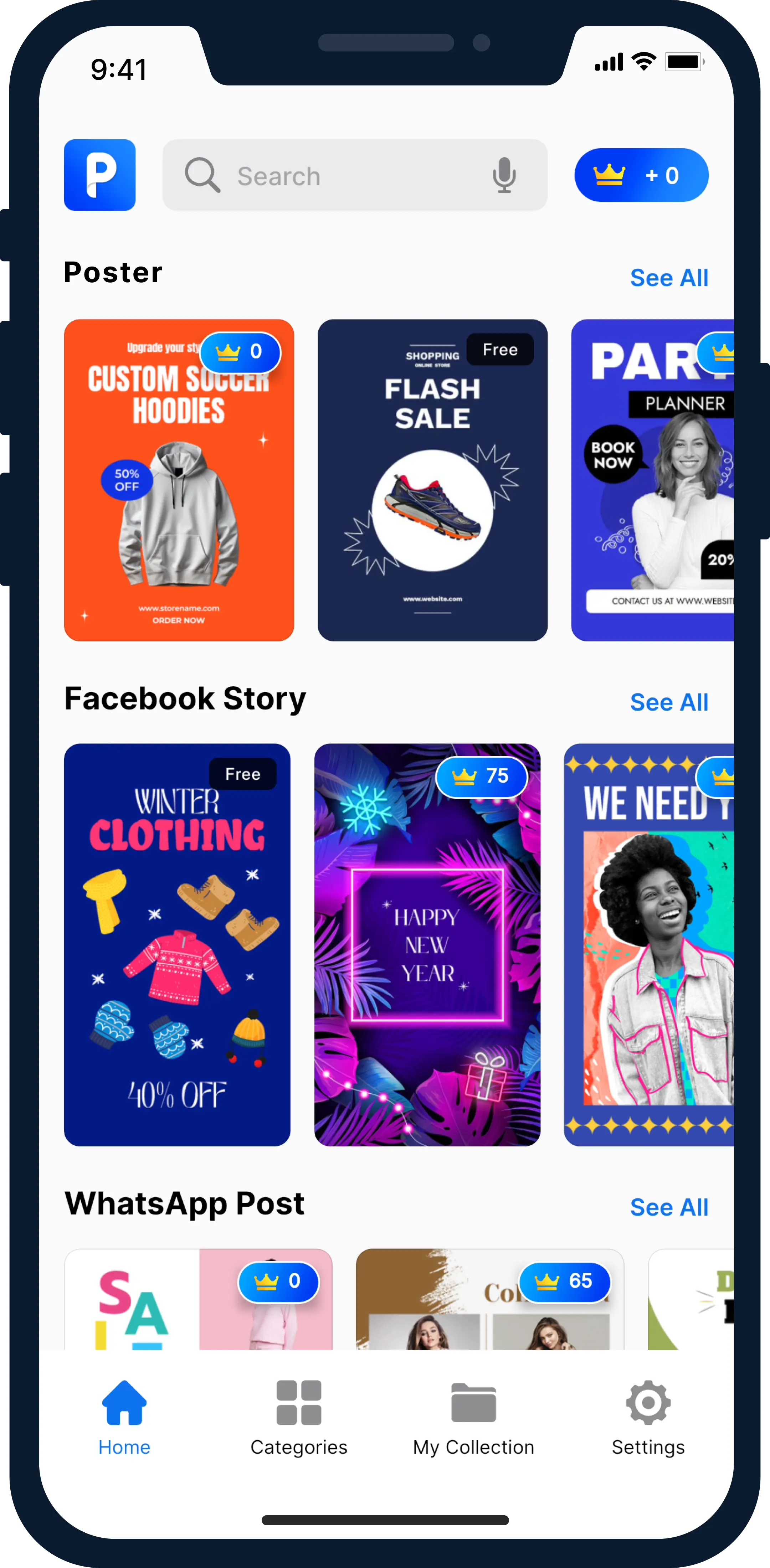This screenshot has width=770, height=1568.
Task: Tap the blue P app logo
Action: click(x=100, y=175)
